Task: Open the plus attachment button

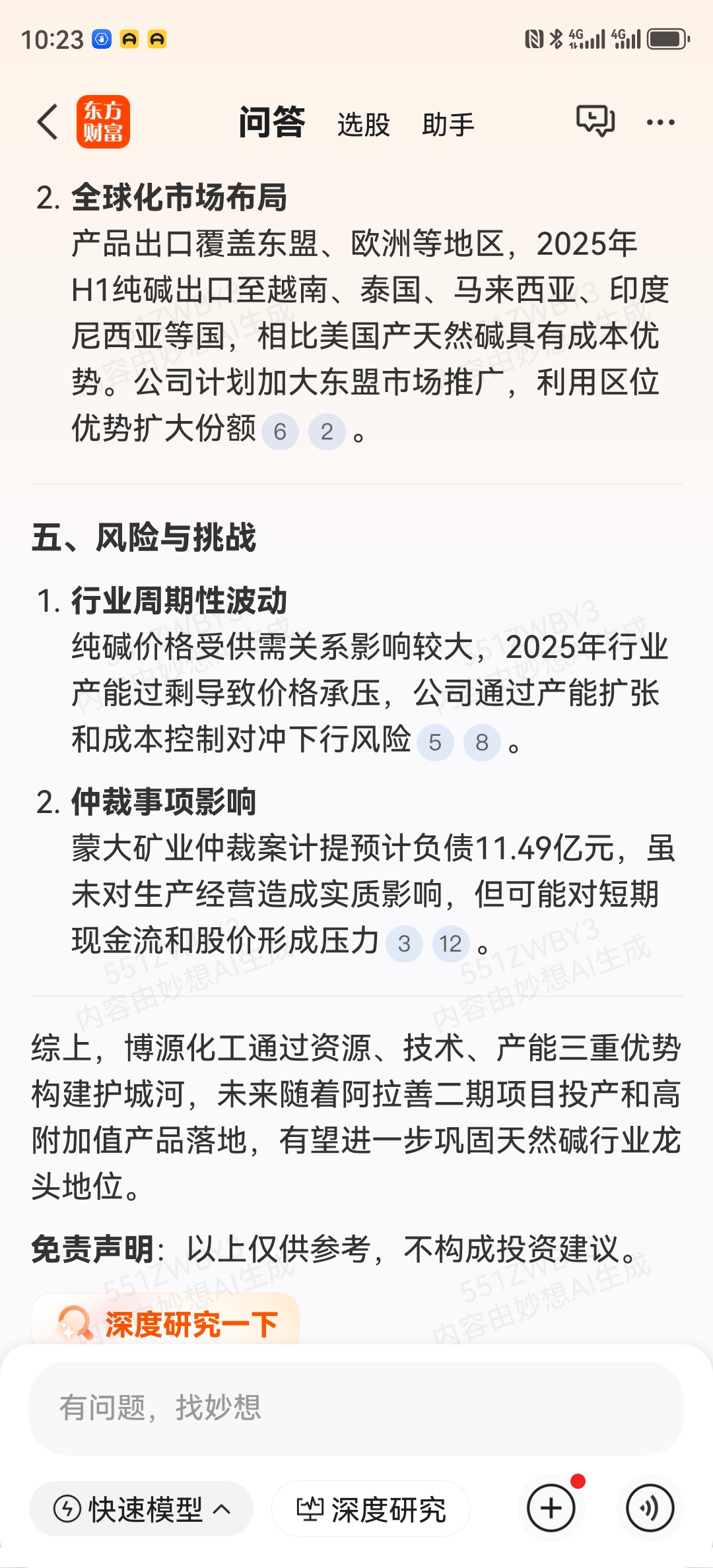Action: click(551, 1509)
